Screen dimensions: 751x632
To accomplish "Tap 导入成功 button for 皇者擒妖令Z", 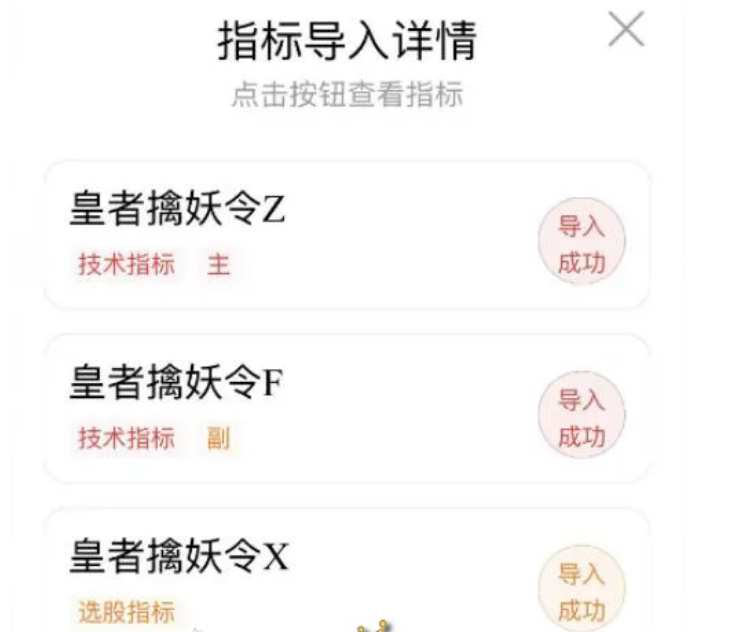I will click(x=581, y=241).
